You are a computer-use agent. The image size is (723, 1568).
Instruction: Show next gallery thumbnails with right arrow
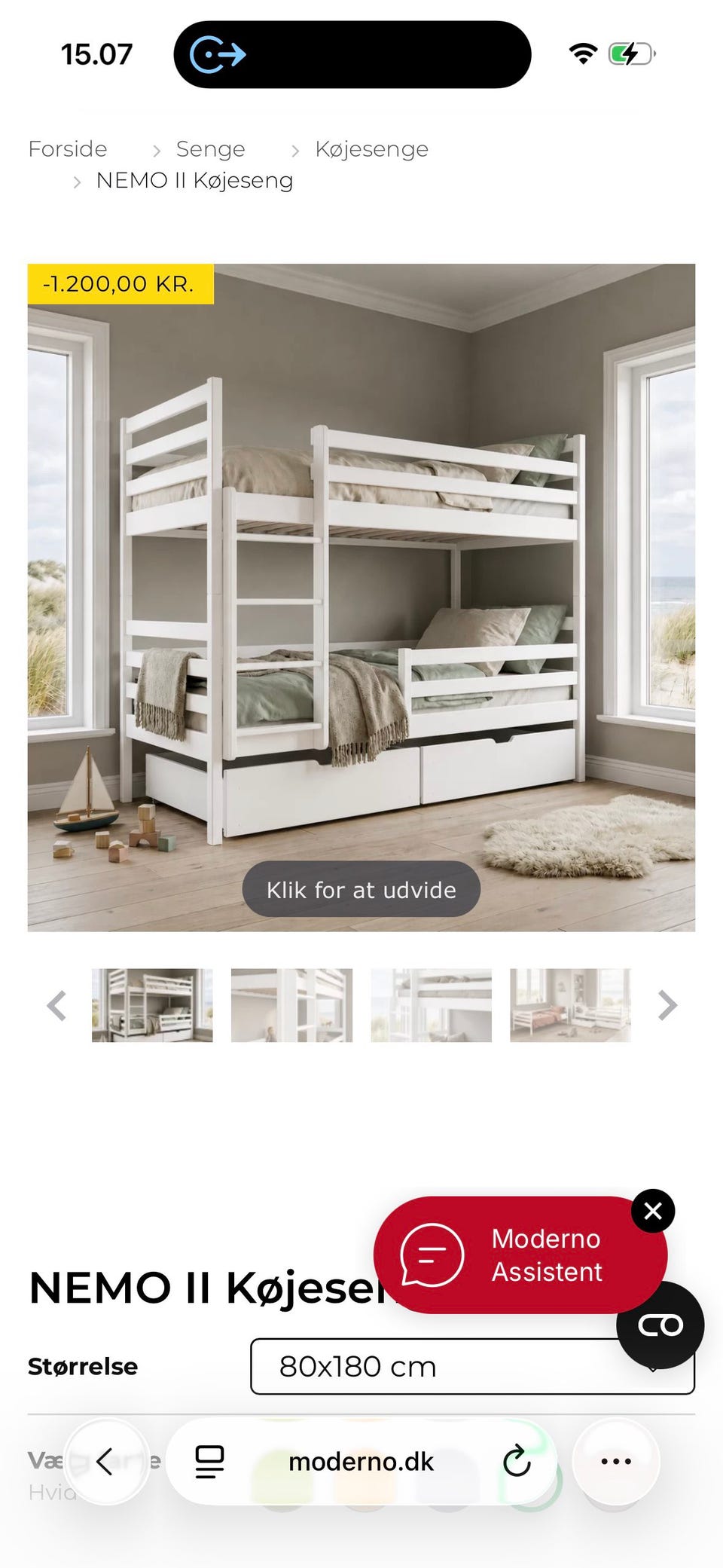667,1006
